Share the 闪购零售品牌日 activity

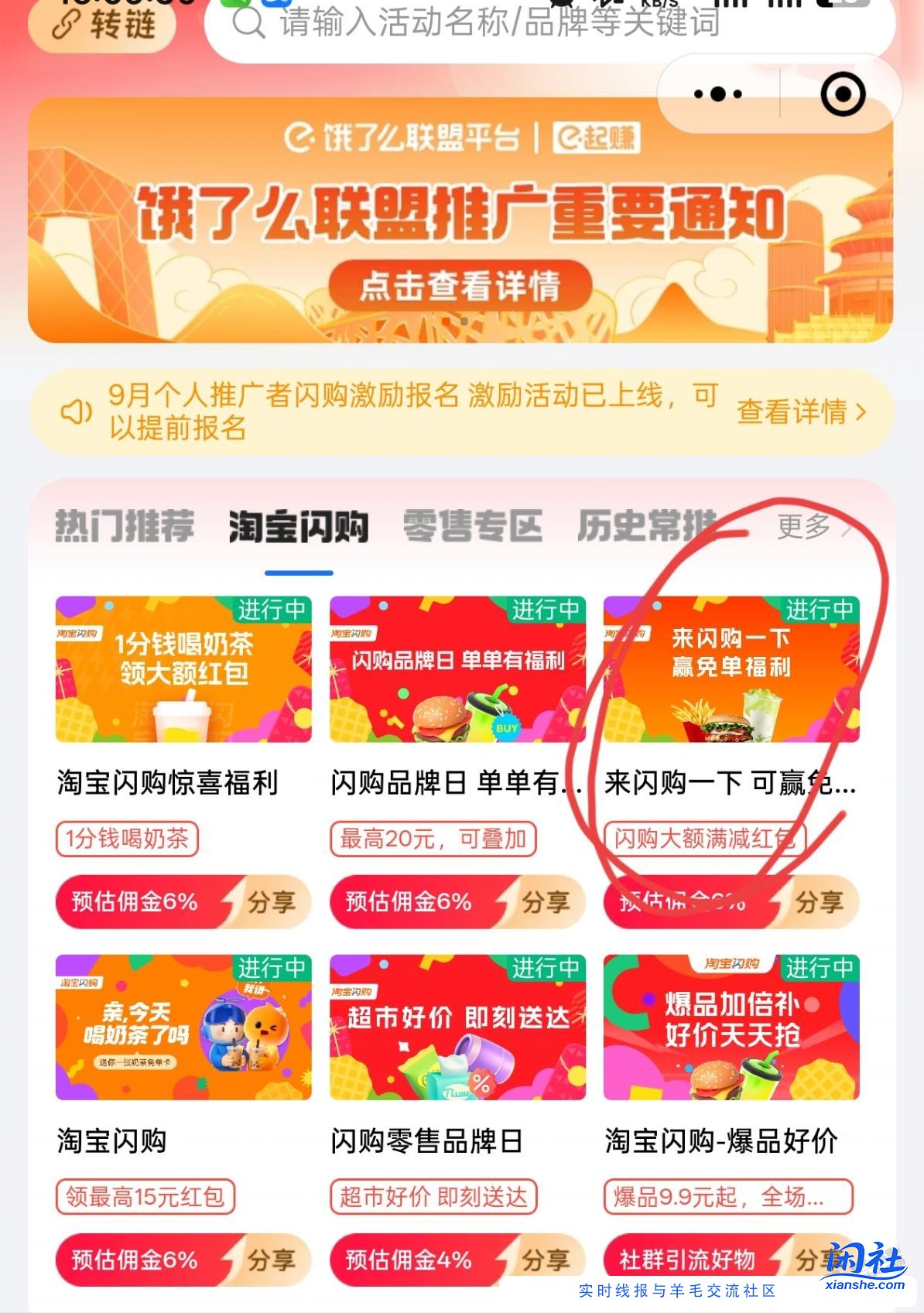tap(546, 1260)
